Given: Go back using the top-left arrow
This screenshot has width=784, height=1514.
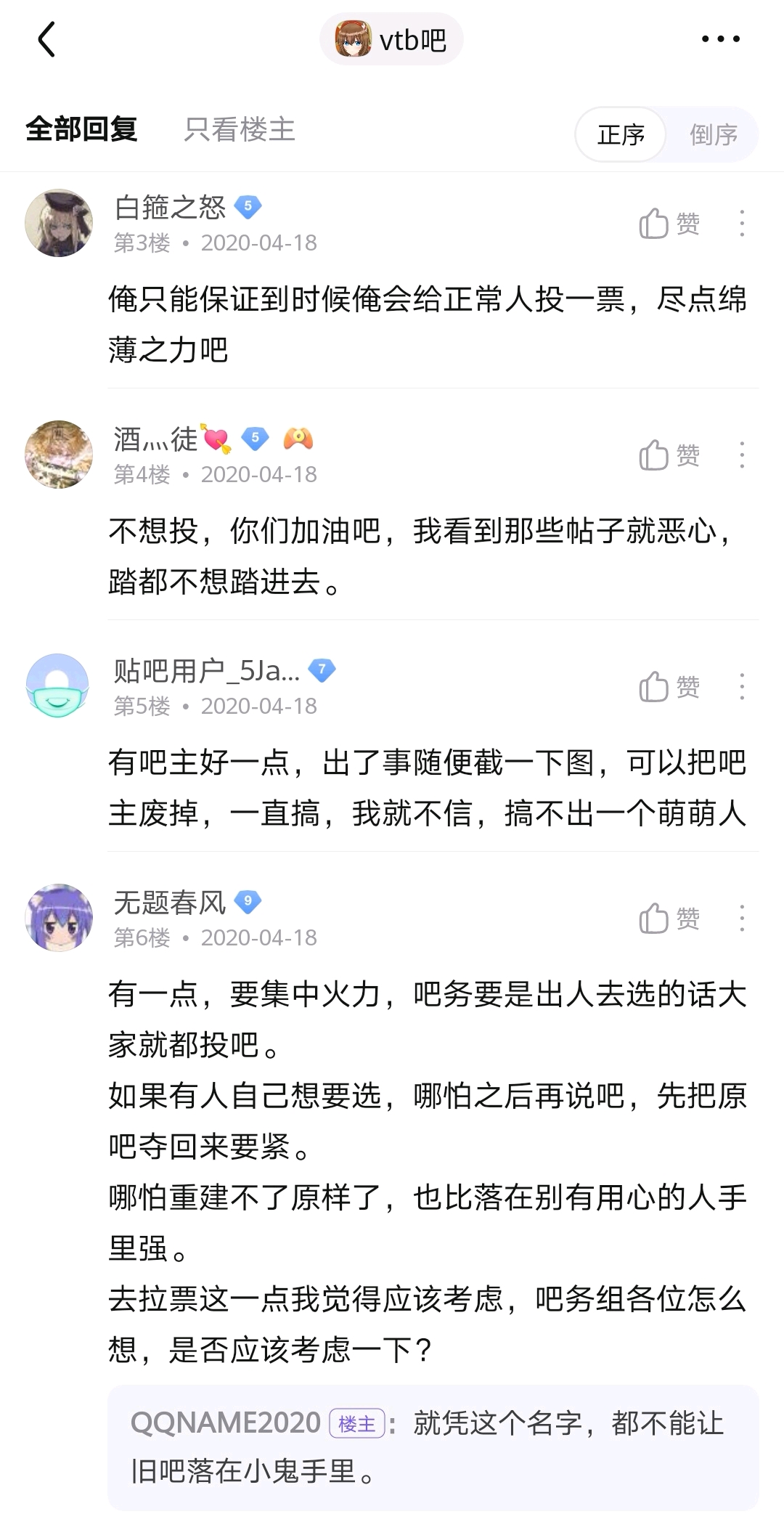Looking at the screenshot, I should [x=46, y=39].
